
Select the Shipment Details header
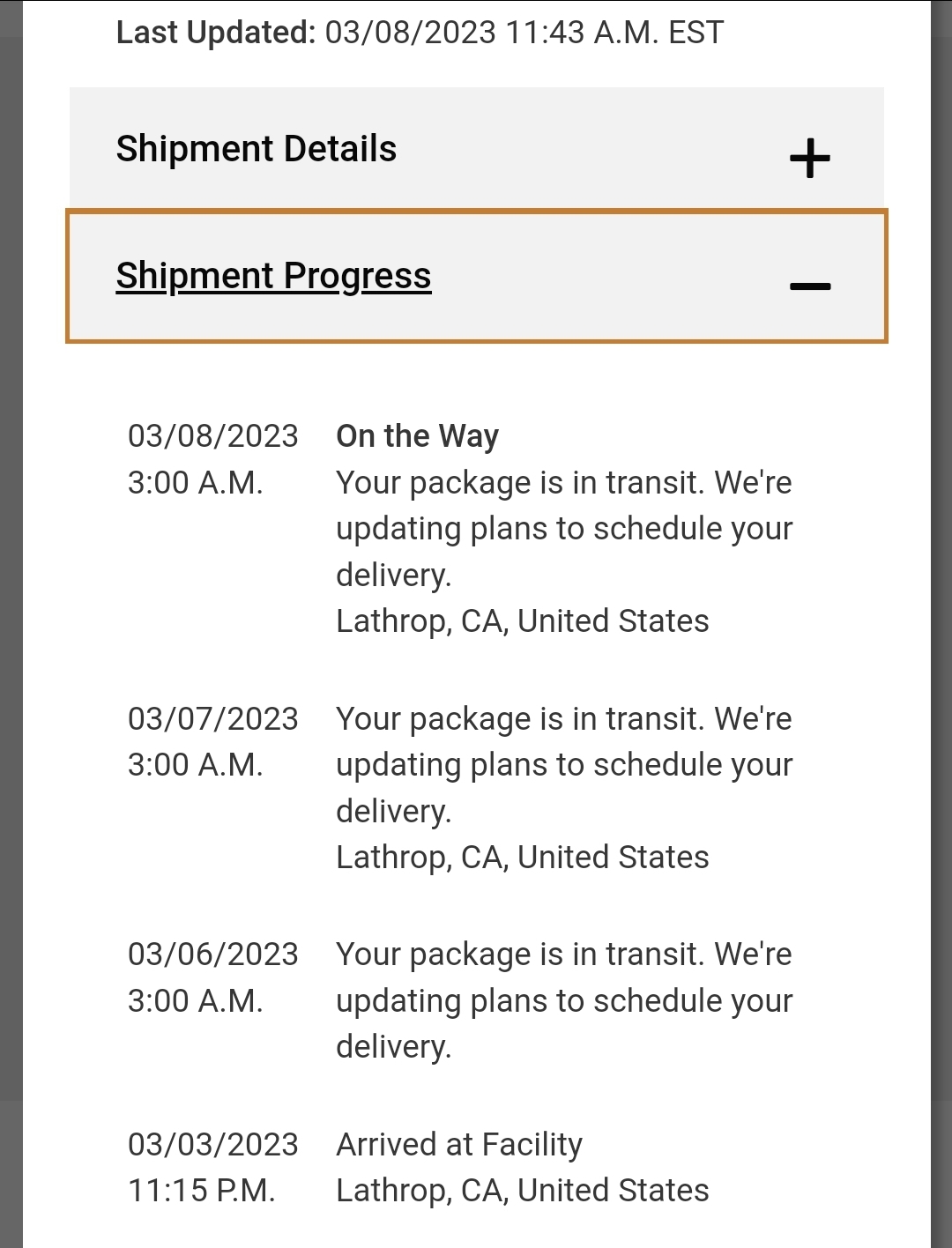coord(255,148)
